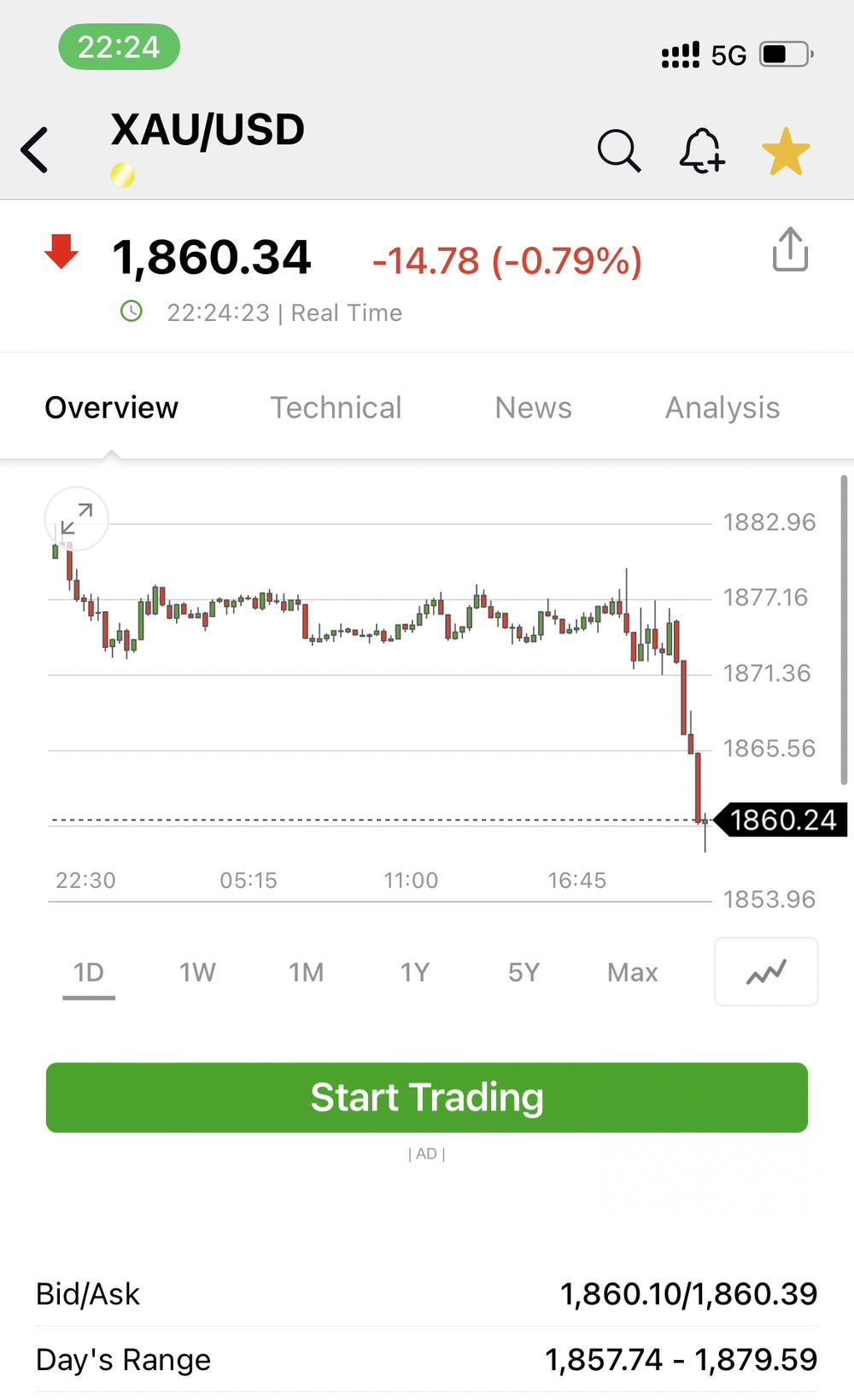
Task: Go back using the arrow
Action: point(34,151)
